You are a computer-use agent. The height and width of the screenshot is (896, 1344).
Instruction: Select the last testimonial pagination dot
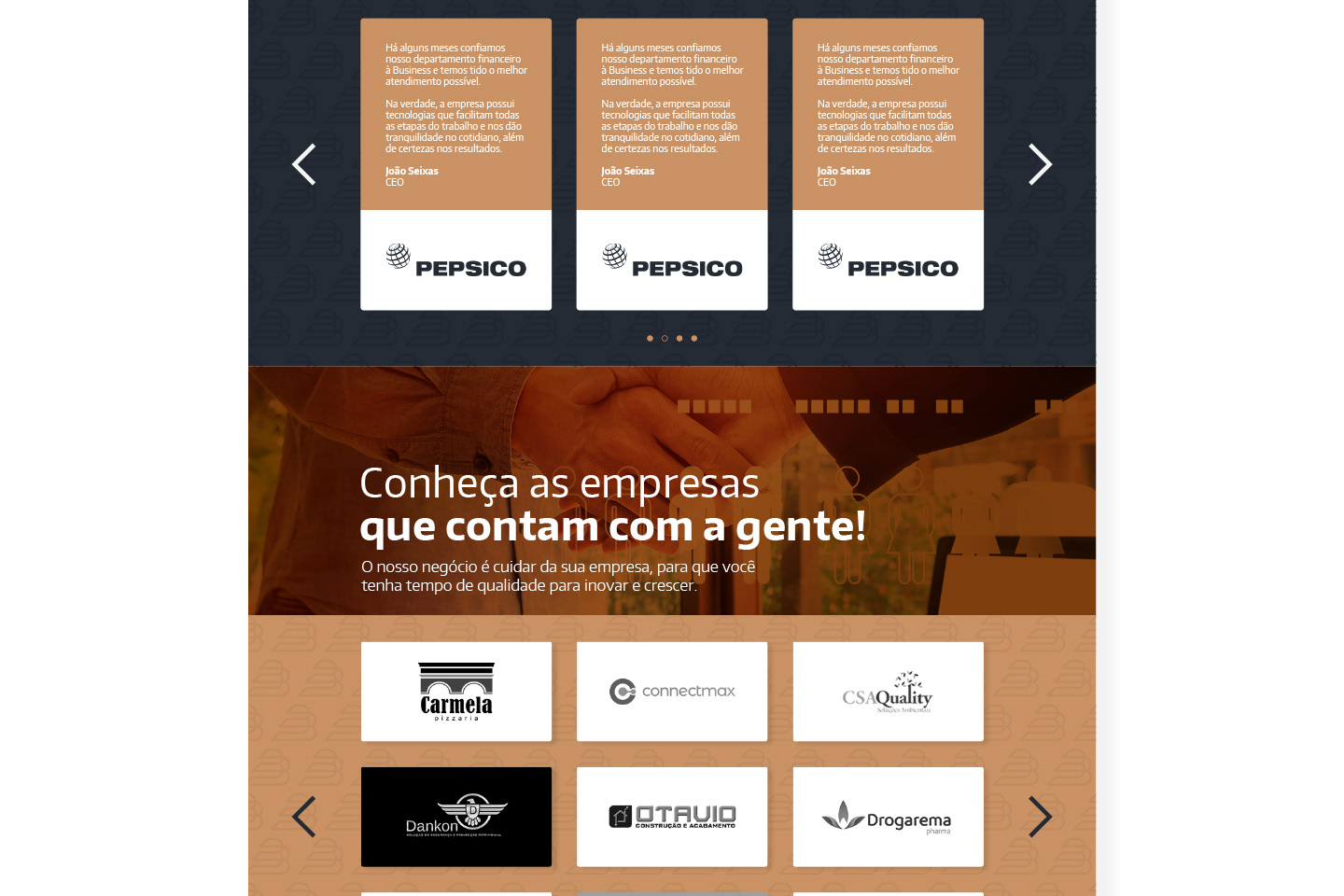(693, 338)
